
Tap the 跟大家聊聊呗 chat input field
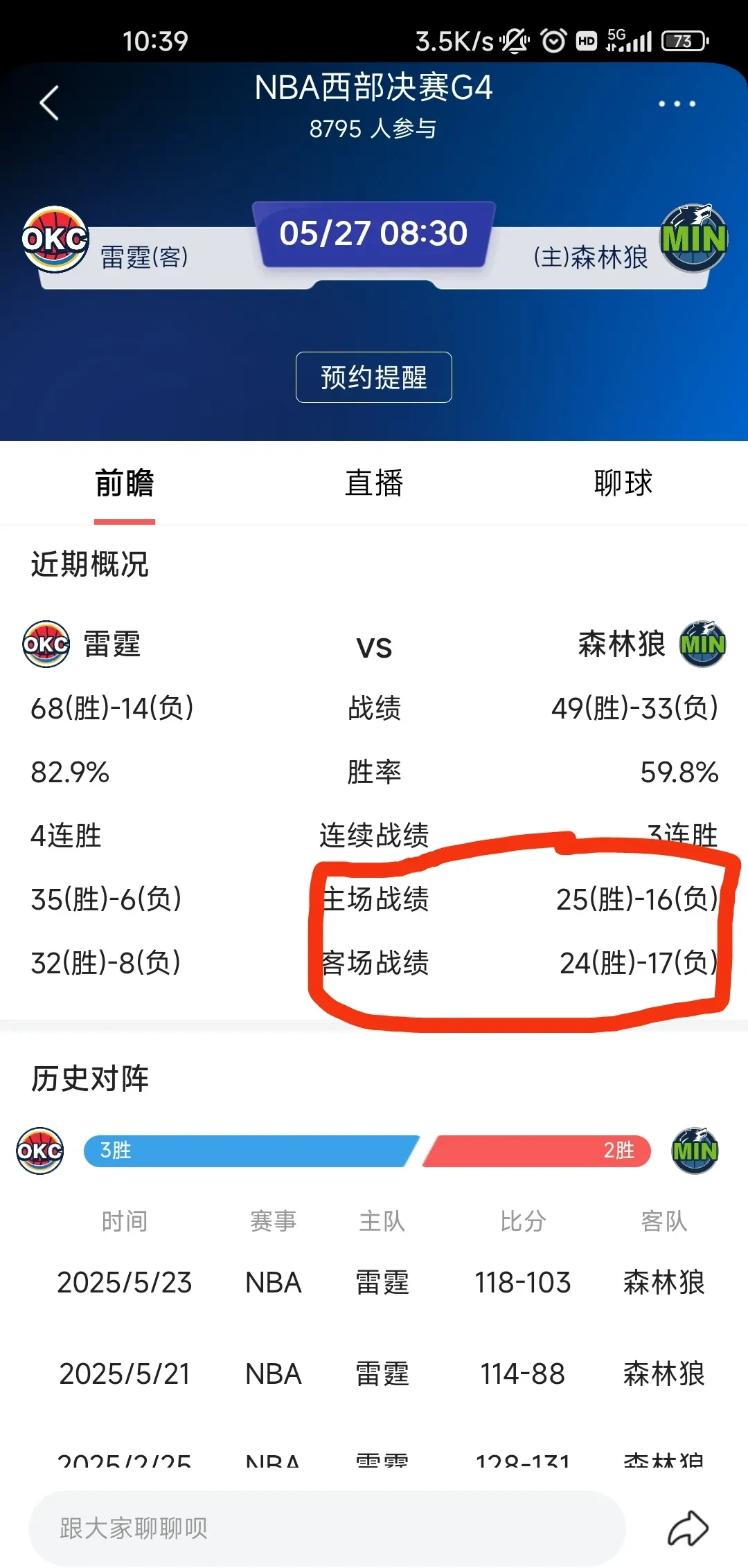326,1528
